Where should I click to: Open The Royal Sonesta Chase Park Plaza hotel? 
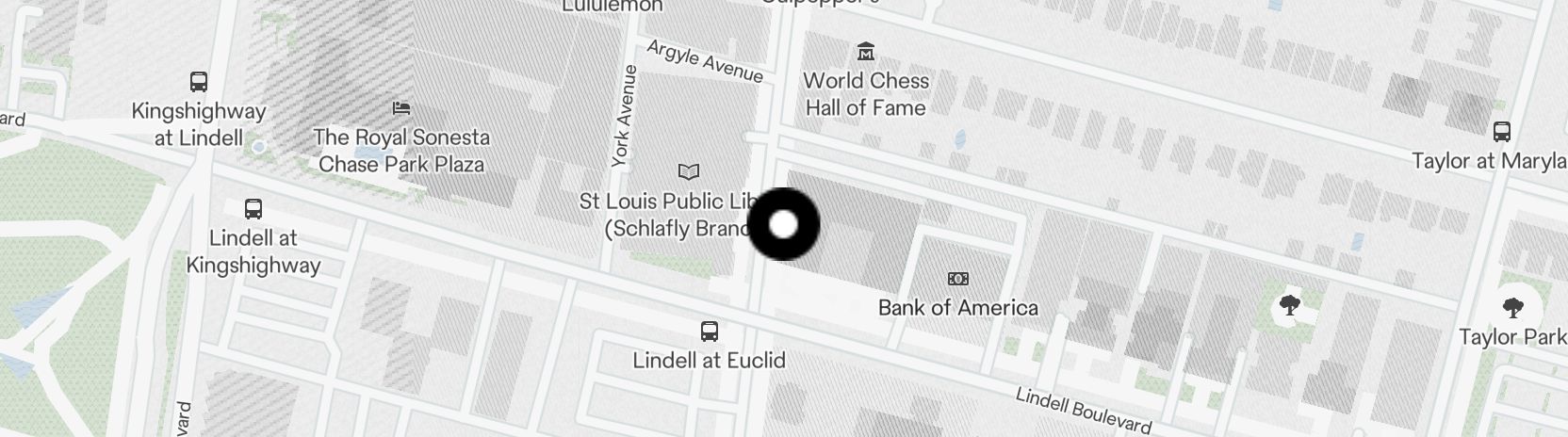point(401,108)
